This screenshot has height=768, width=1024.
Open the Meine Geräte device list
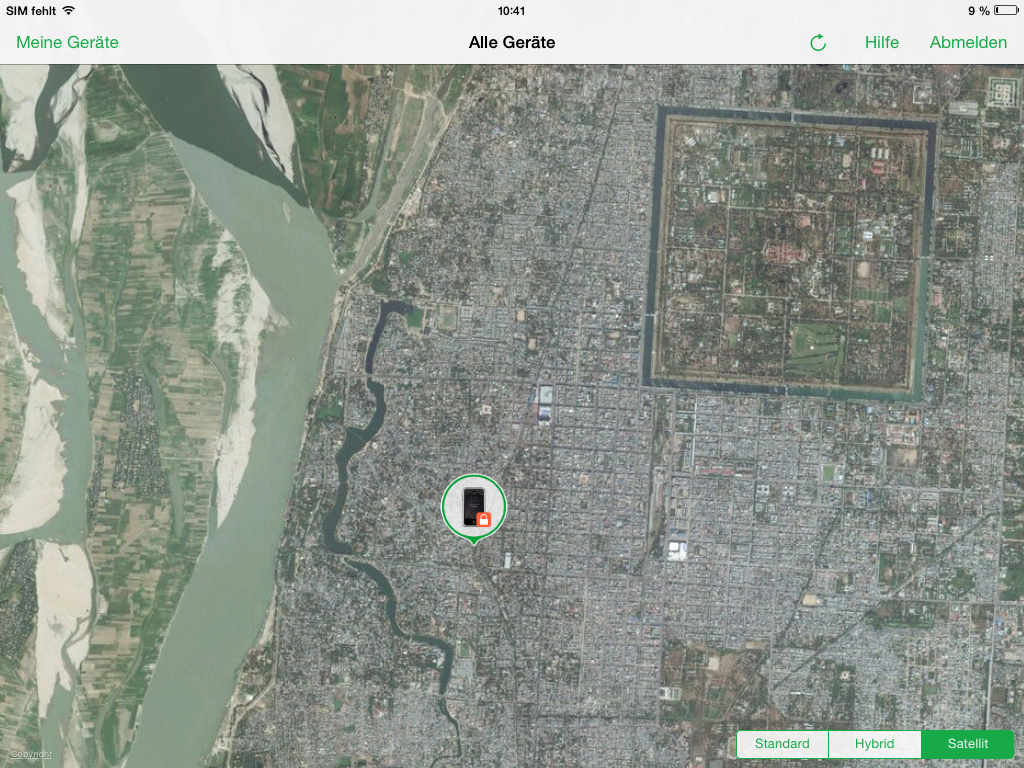click(x=67, y=42)
